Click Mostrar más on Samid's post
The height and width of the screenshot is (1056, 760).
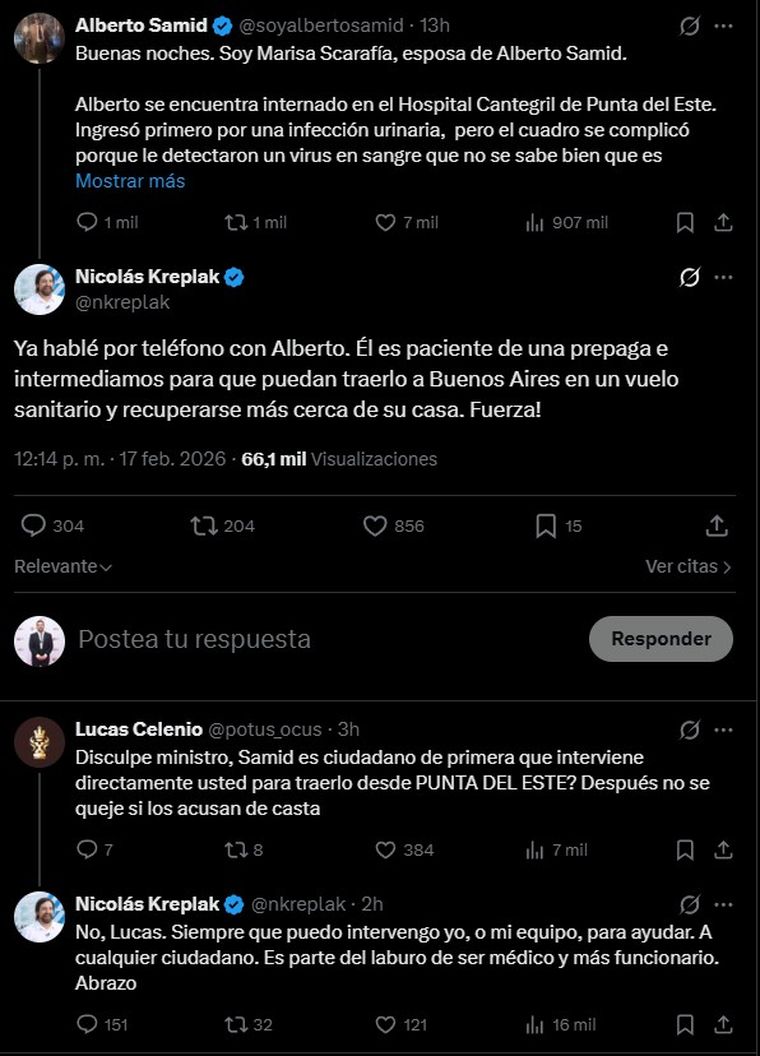130,180
